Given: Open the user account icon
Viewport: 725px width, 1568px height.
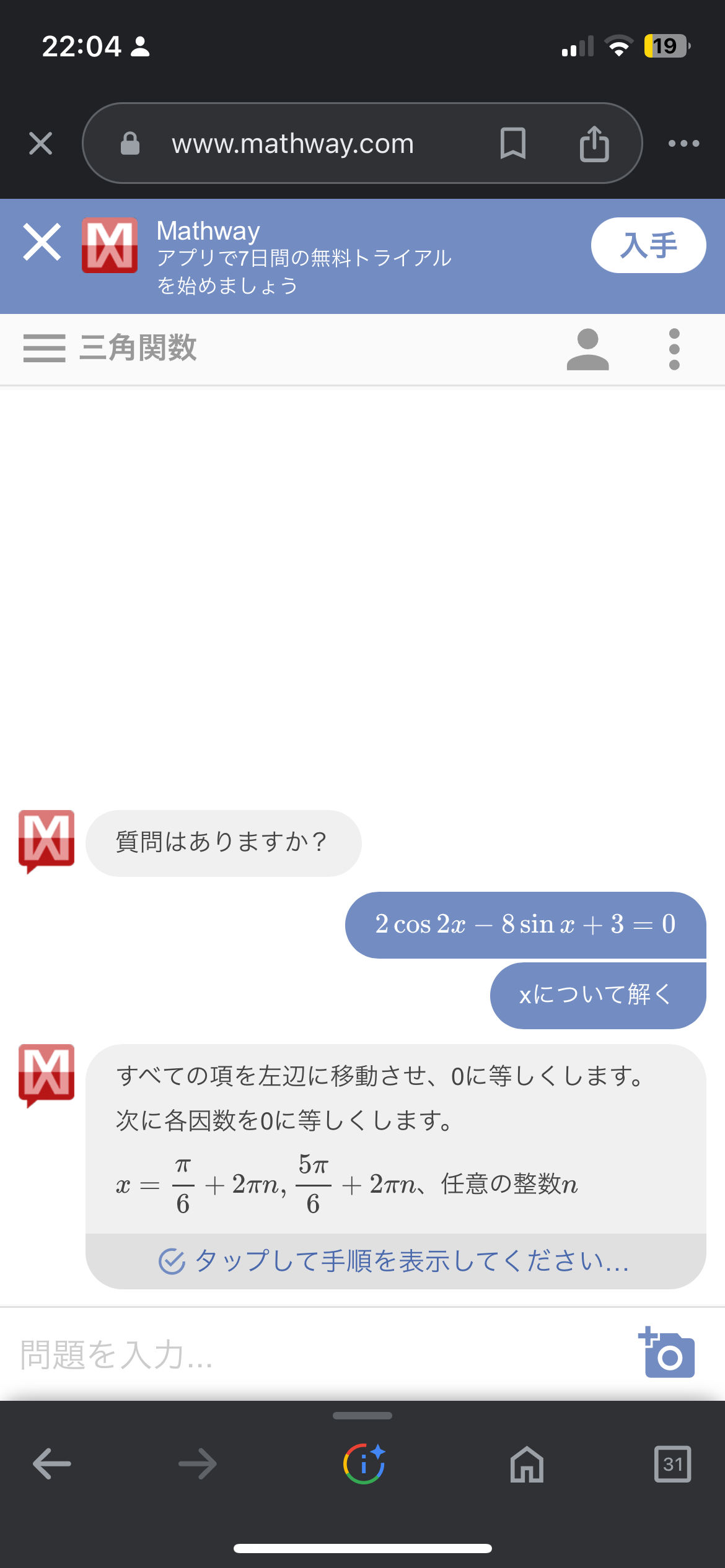Looking at the screenshot, I should (587, 349).
